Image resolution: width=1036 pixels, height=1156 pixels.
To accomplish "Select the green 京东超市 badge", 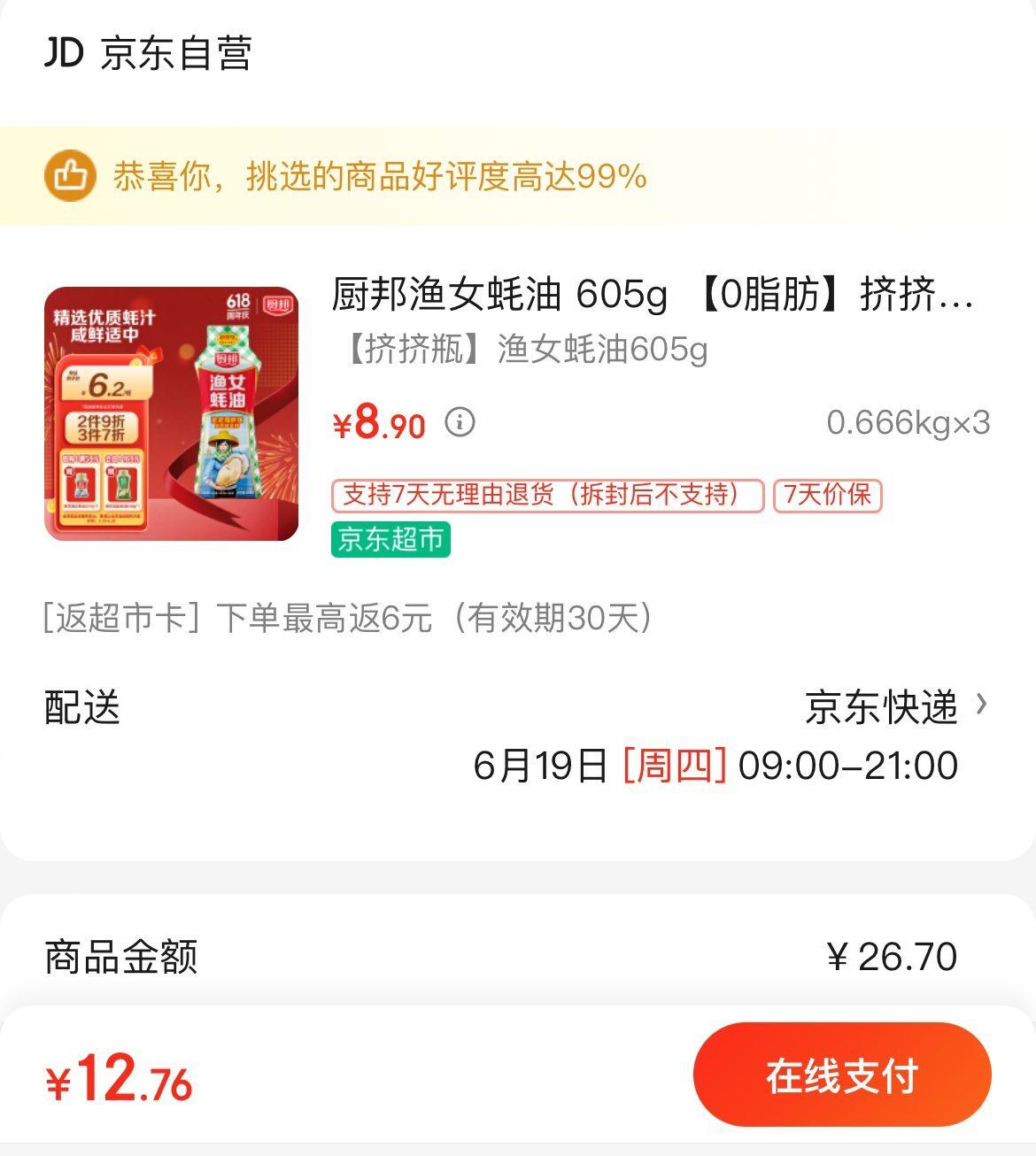I will point(391,540).
